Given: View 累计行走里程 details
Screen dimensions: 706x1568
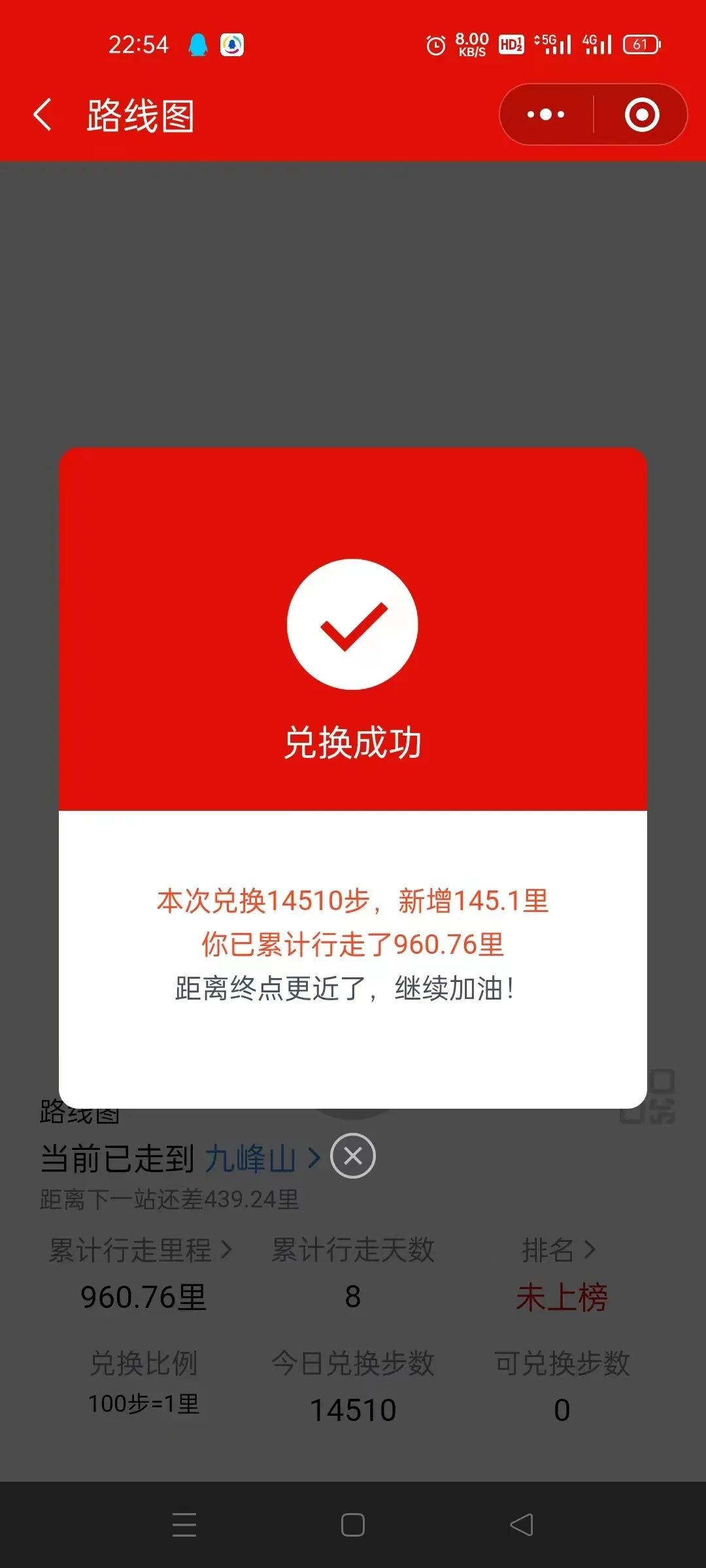Looking at the screenshot, I should pos(140,1250).
